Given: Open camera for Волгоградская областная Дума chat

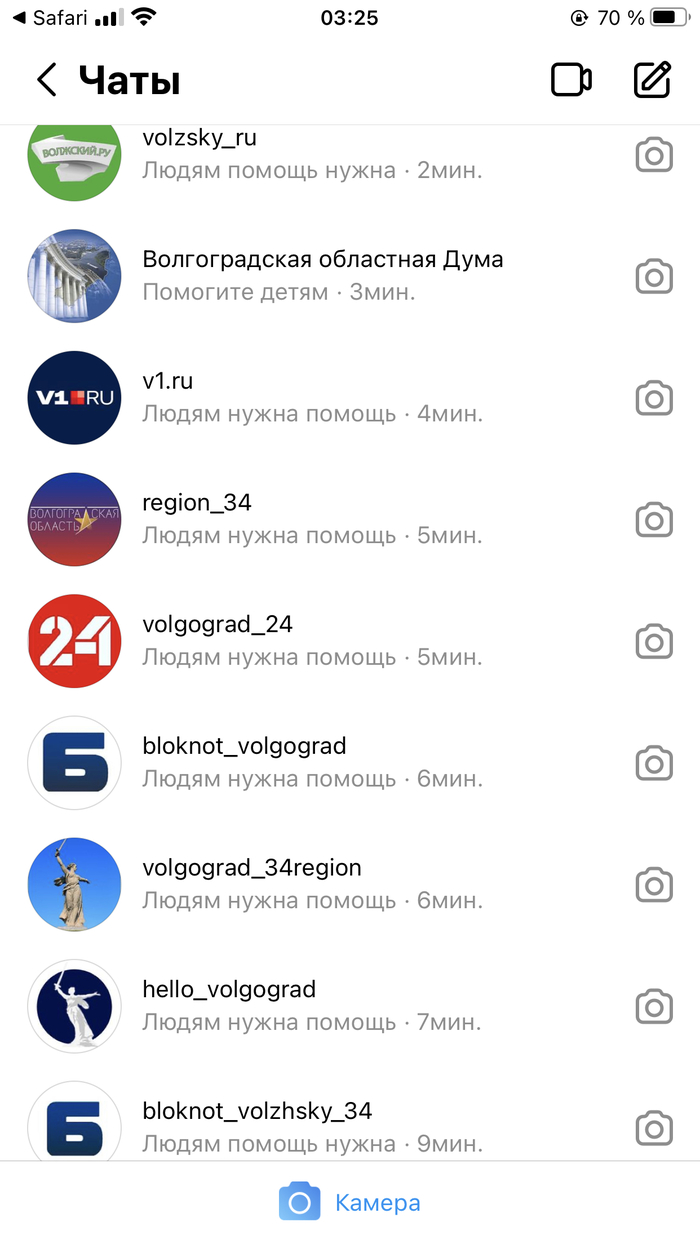Looking at the screenshot, I should 654,276.
